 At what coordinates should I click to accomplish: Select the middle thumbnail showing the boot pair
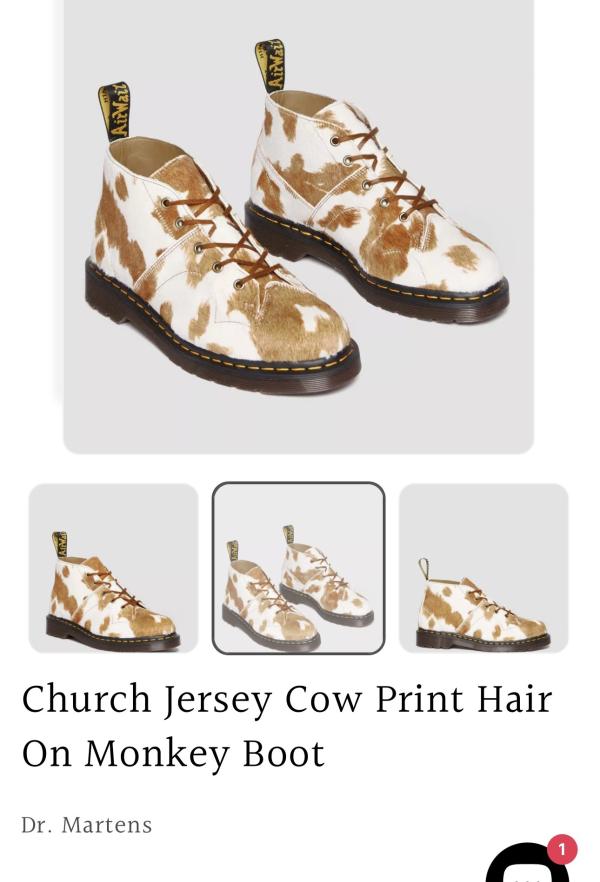tap(298, 568)
